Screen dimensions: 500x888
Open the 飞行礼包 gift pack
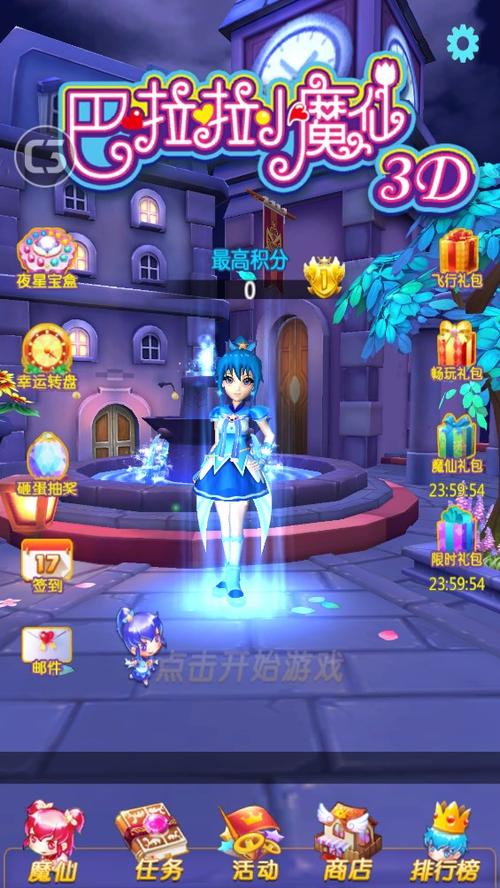[460, 259]
